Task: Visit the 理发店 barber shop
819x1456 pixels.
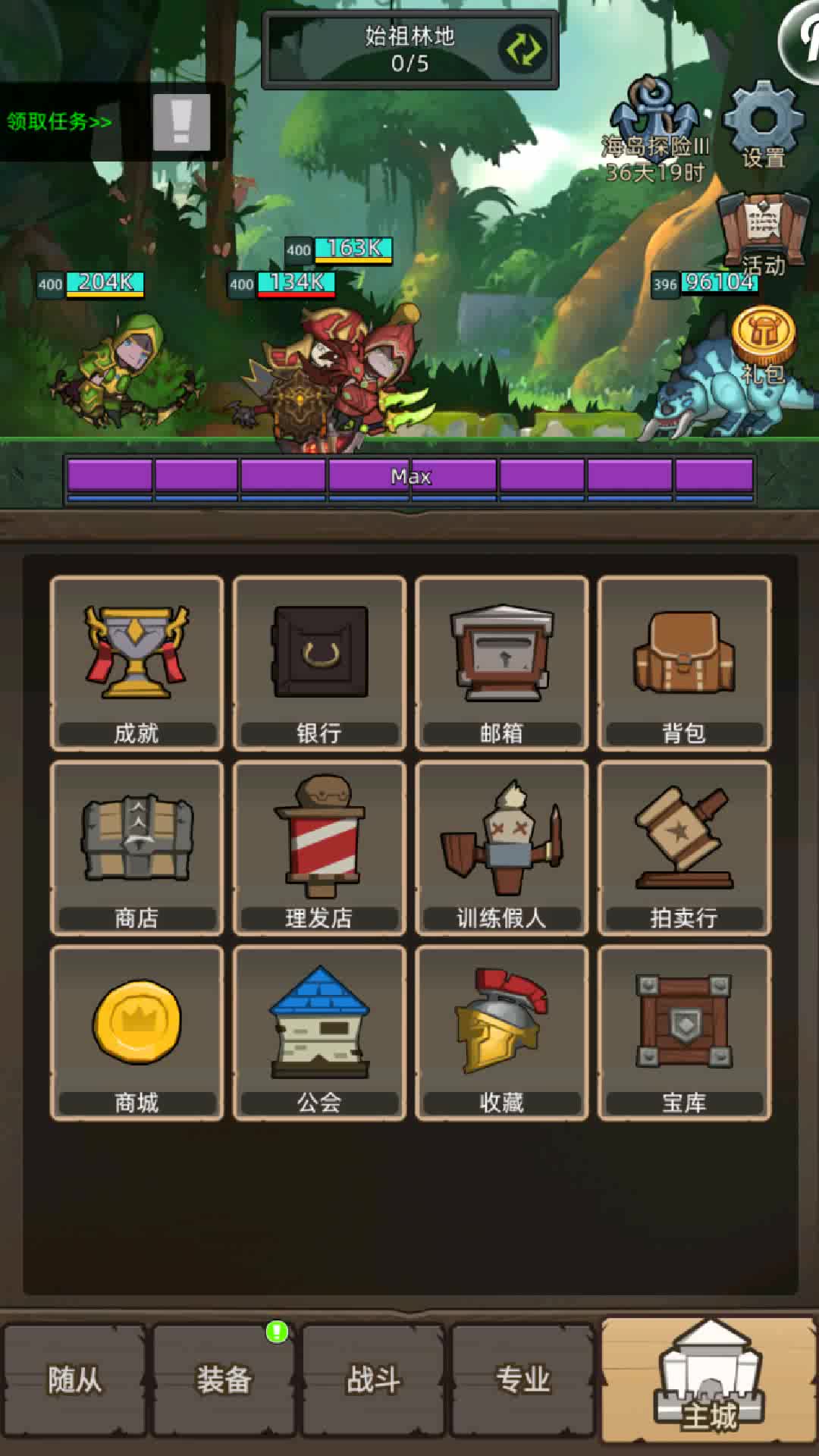Action: (319, 849)
